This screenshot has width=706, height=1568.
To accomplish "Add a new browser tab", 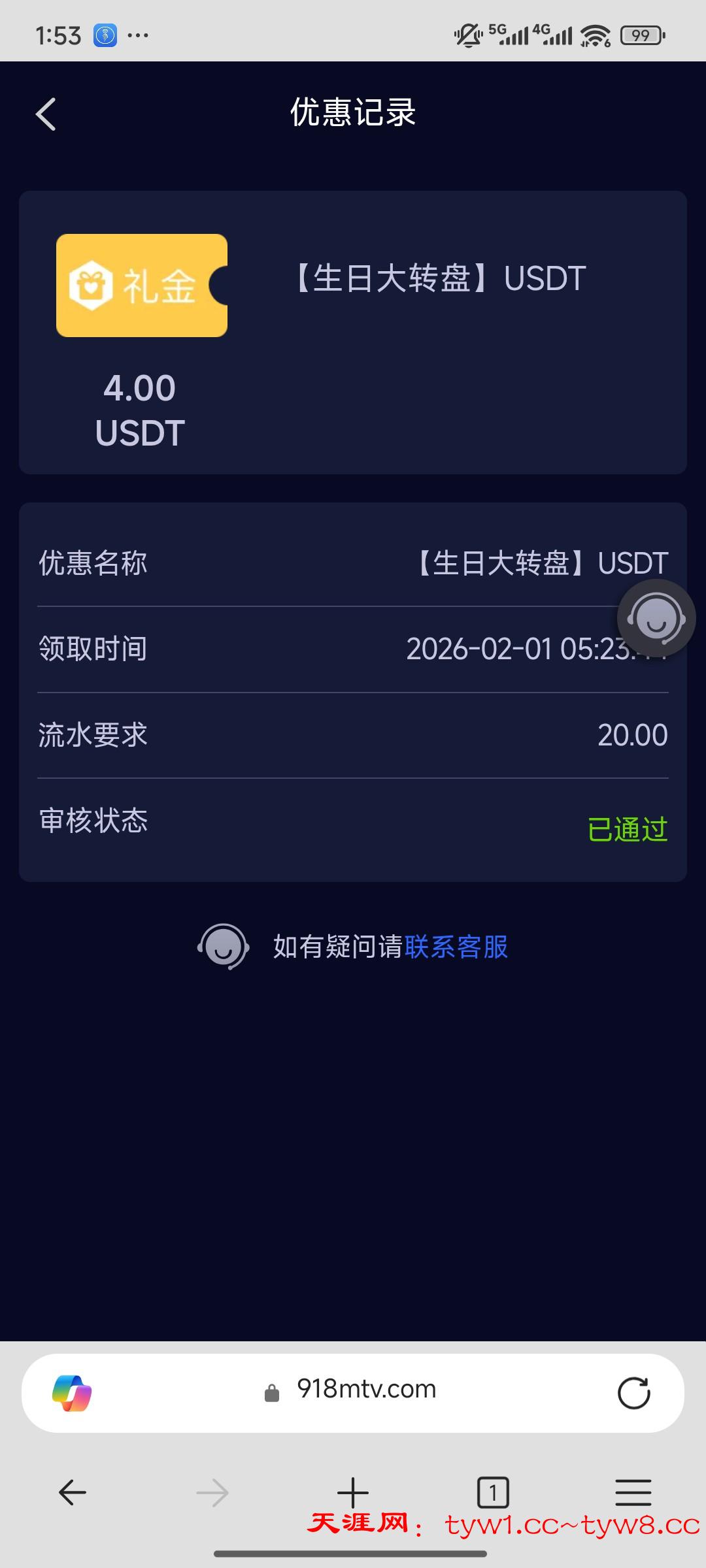I will point(353,1492).
